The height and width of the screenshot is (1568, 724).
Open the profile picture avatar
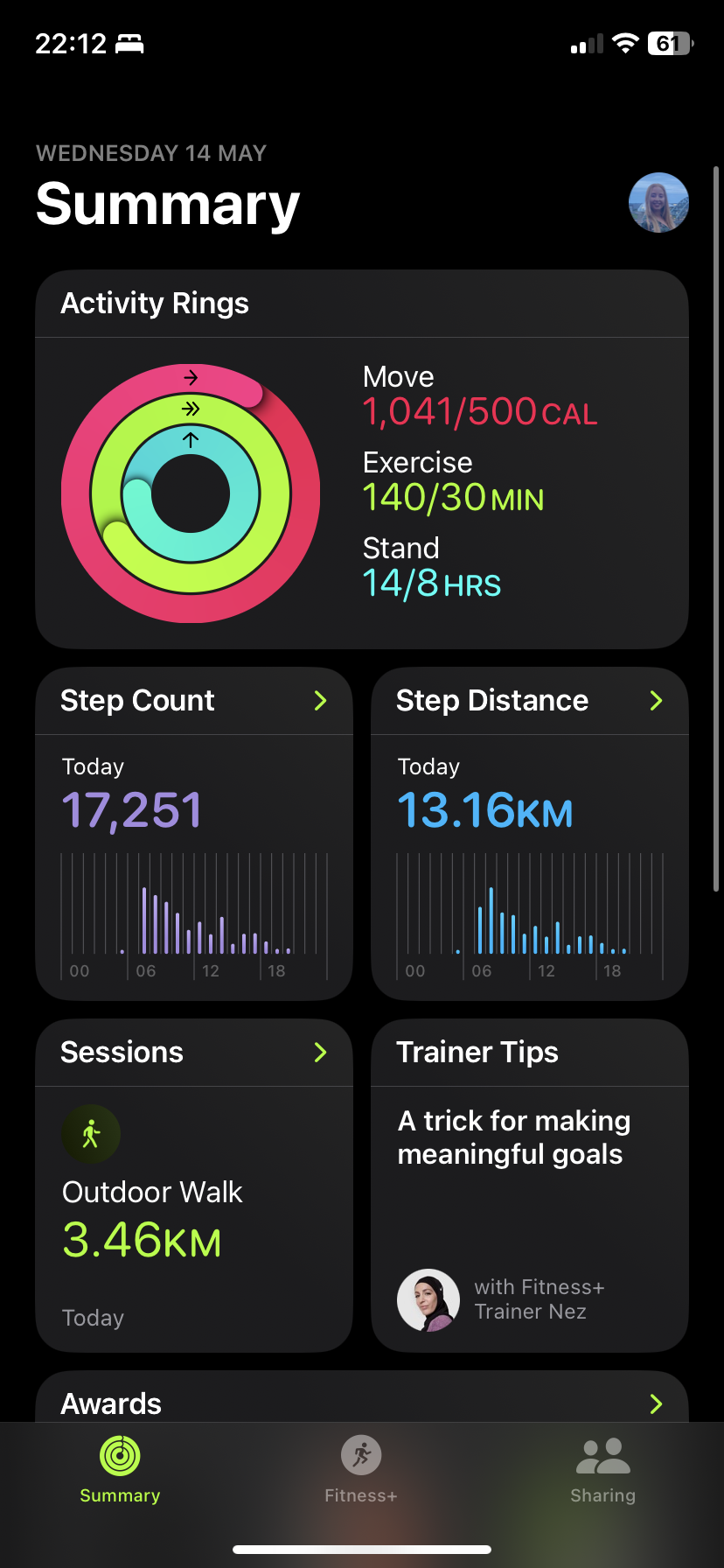658,202
